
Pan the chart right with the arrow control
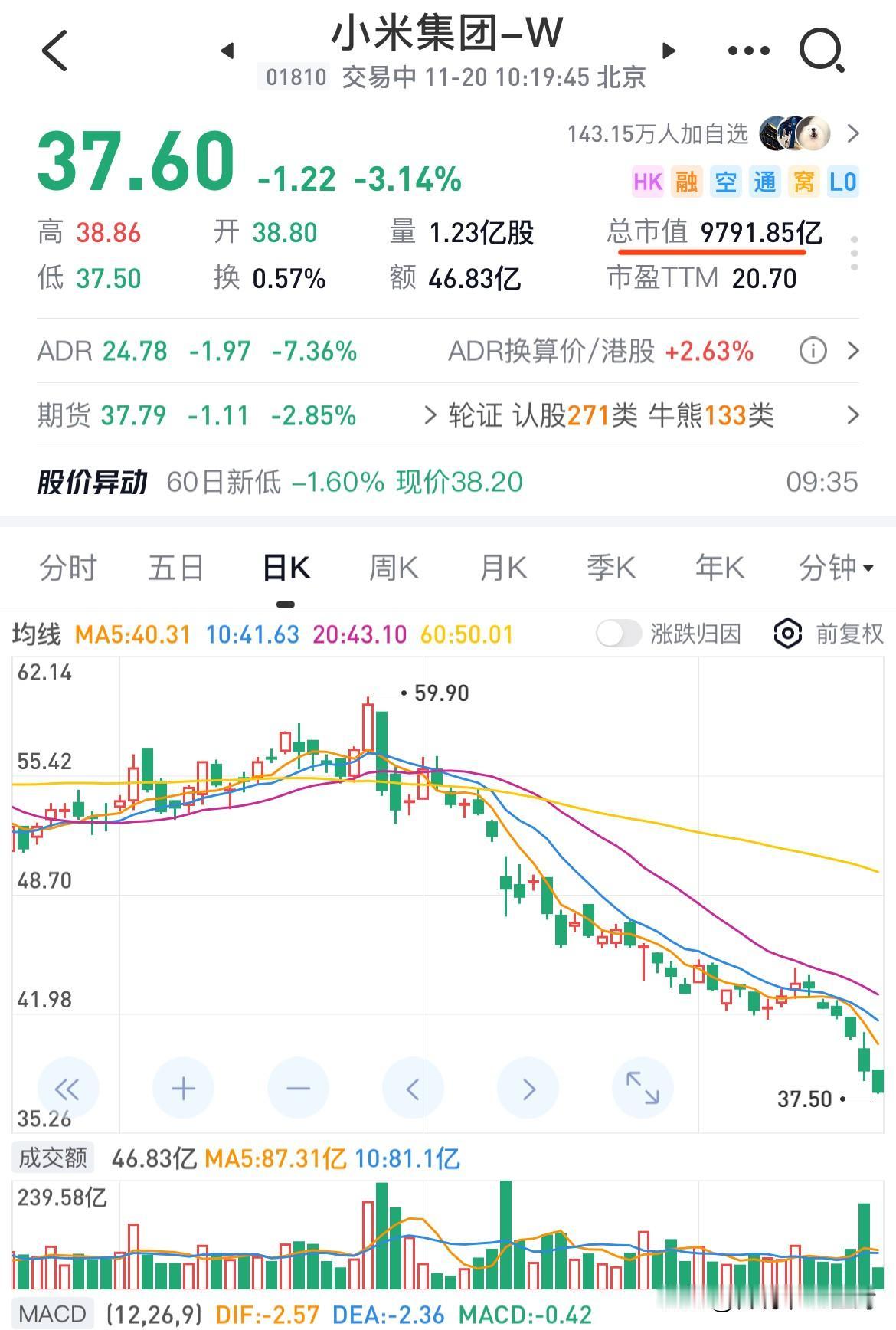pyautogui.click(x=527, y=1087)
